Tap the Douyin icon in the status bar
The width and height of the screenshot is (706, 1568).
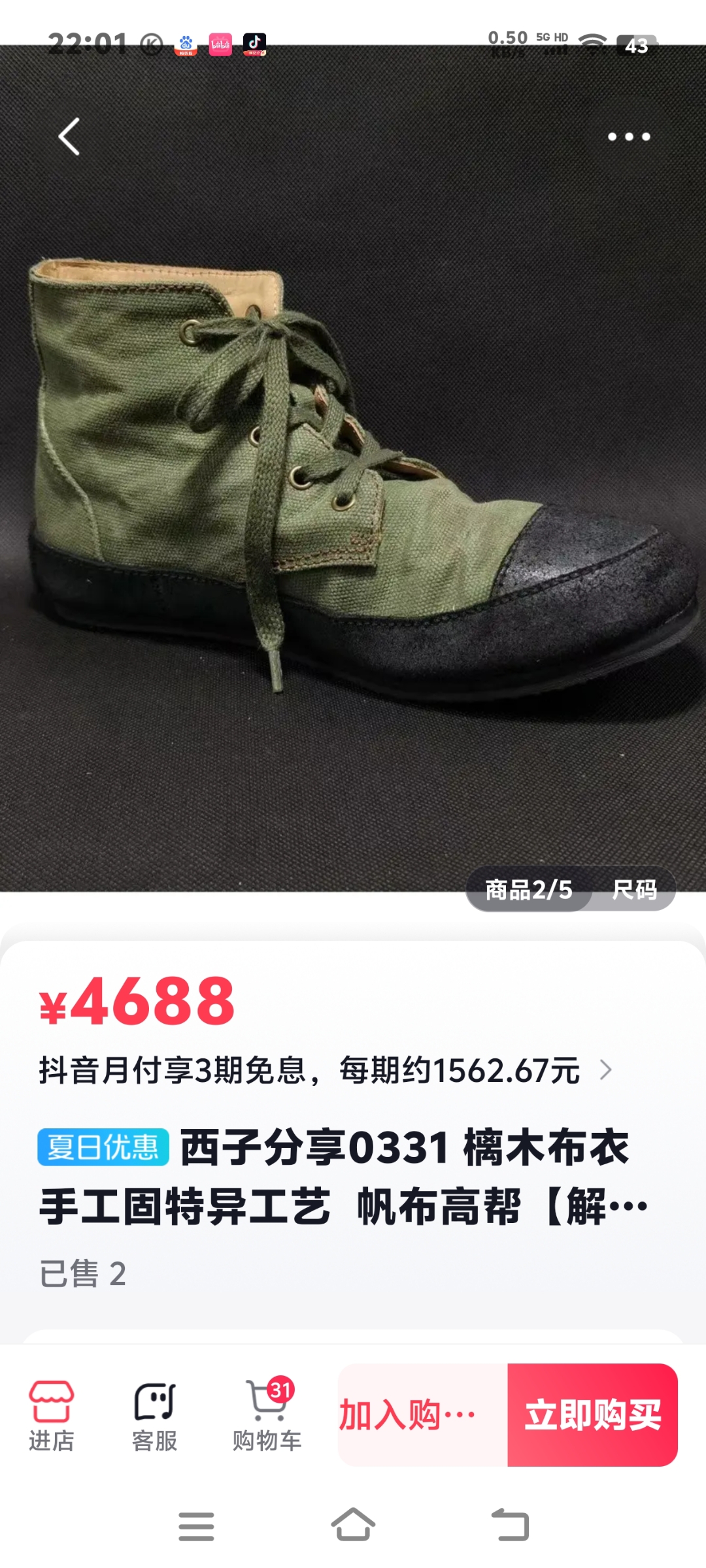point(256,44)
